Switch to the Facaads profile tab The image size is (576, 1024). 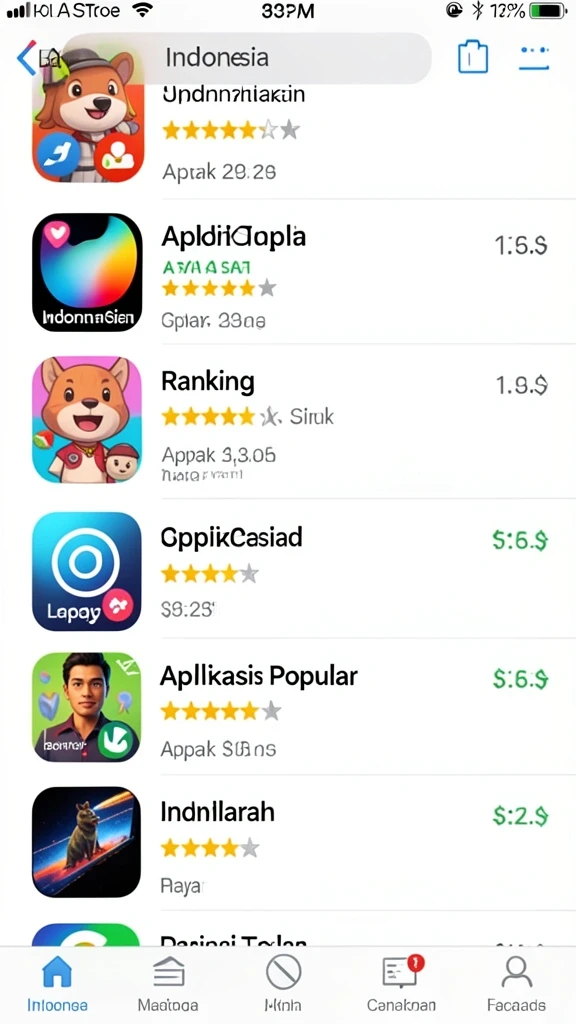tap(517, 985)
